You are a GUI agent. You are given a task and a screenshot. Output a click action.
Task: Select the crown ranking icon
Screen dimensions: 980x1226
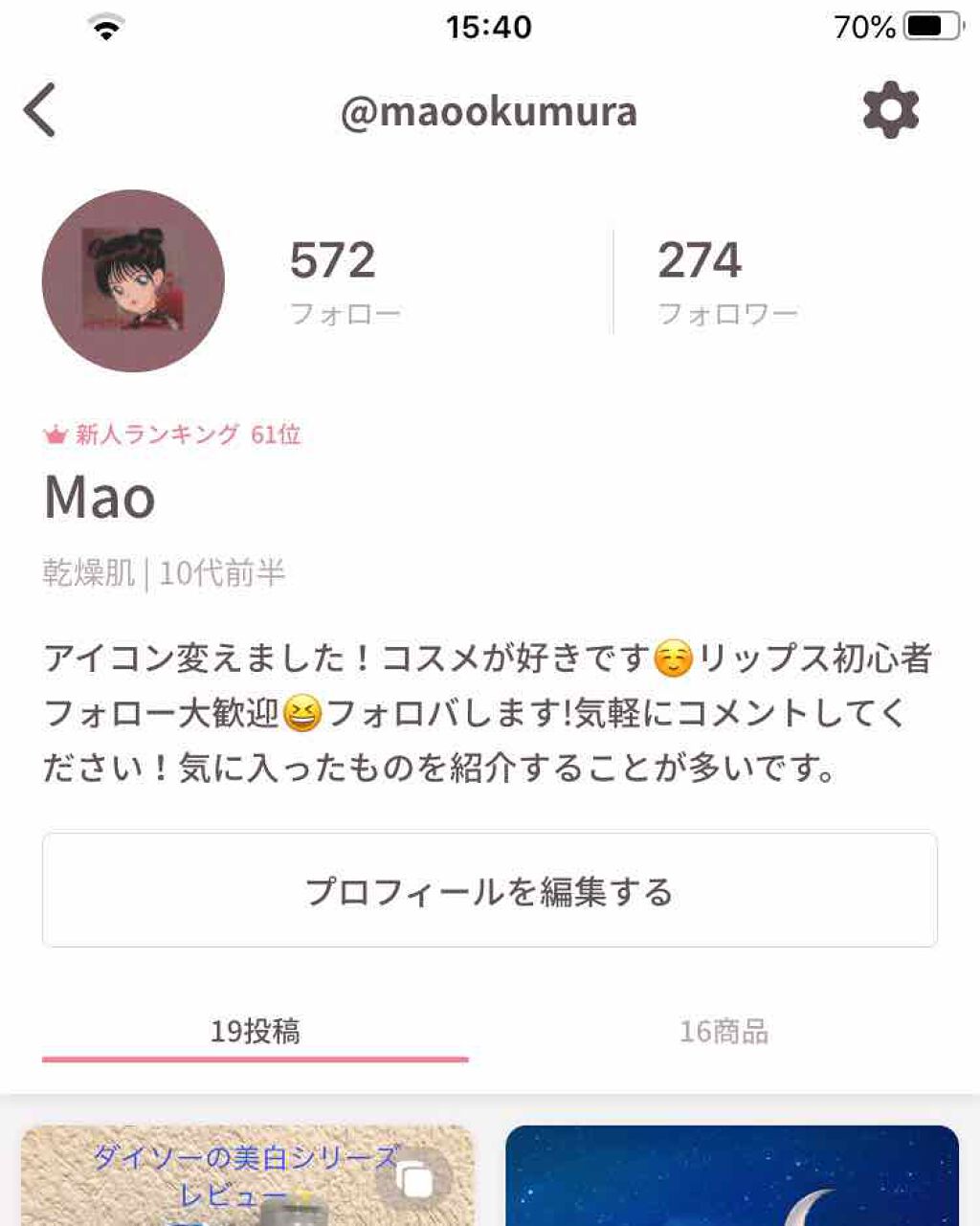coord(55,434)
